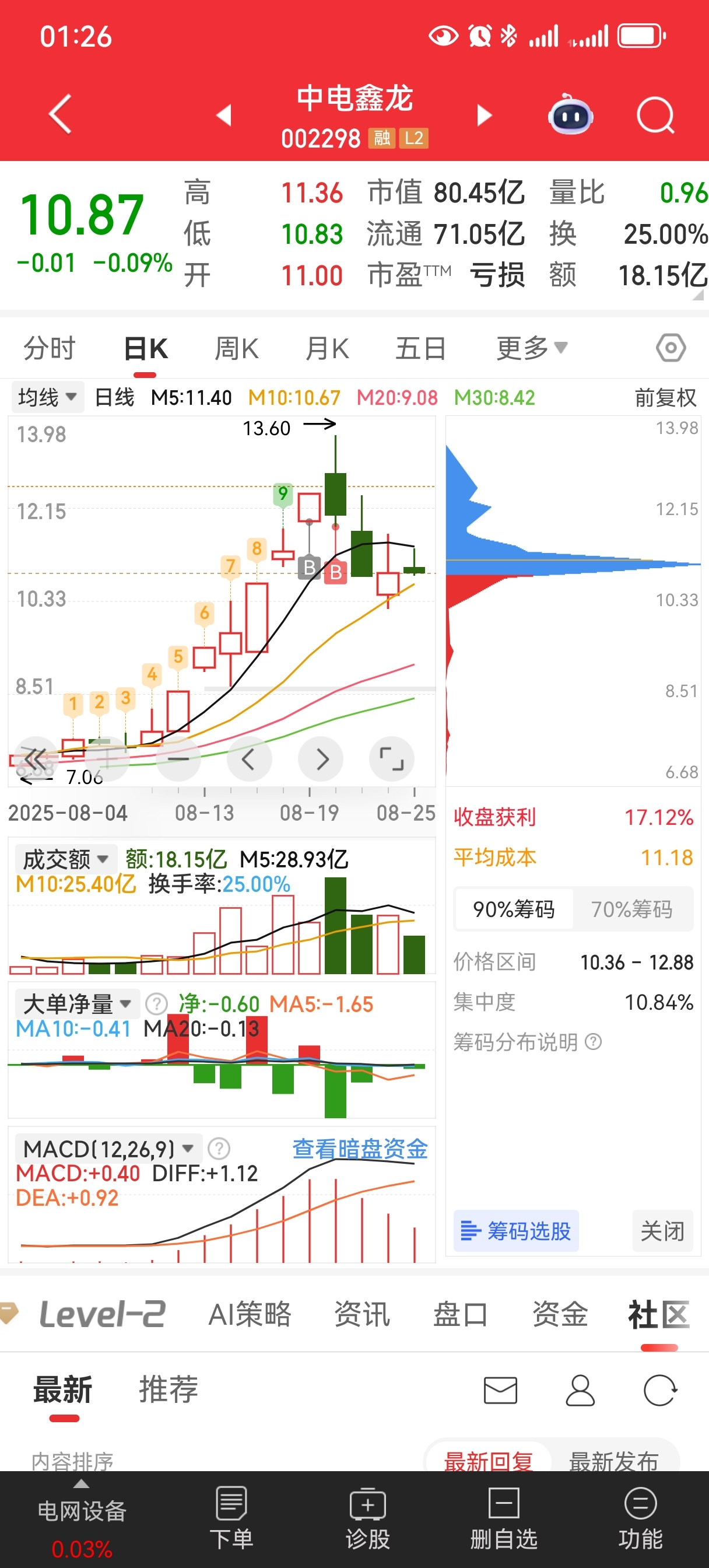709x1568 pixels.
Task: Switch to the 资讯 tab
Action: pos(361,1314)
